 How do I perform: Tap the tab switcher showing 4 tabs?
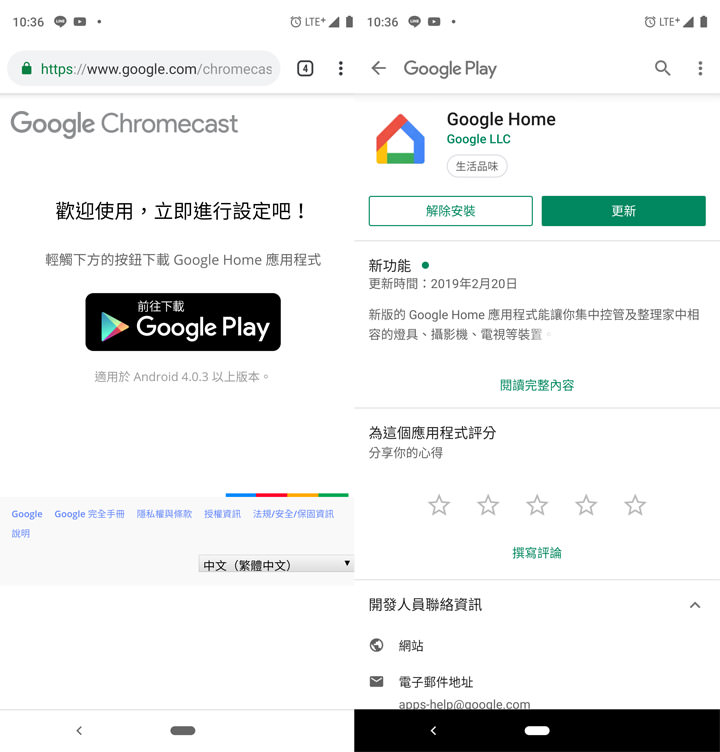(305, 68)
